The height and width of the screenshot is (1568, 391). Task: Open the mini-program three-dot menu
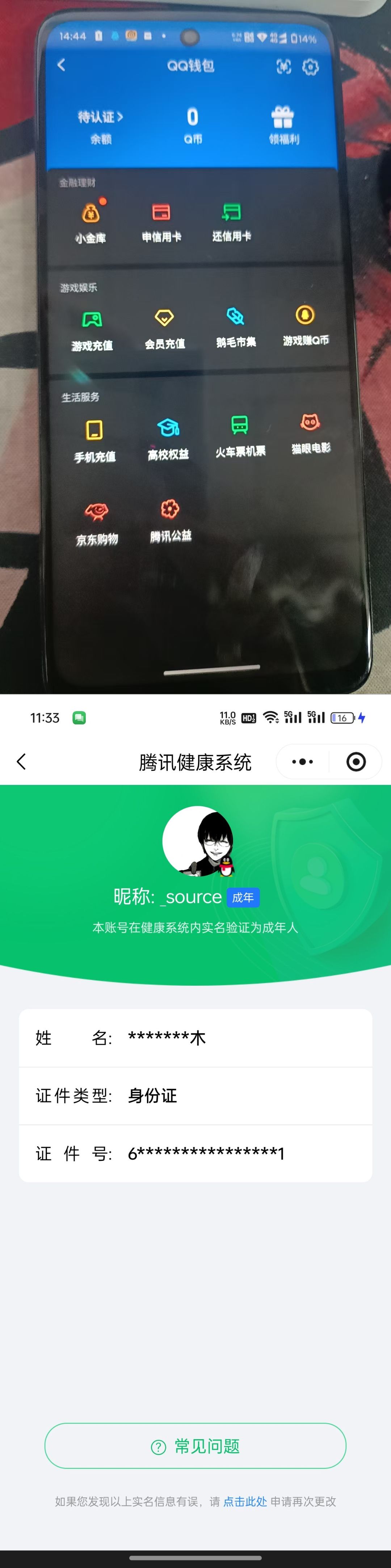pyautogui.click(x=302, y=761)
